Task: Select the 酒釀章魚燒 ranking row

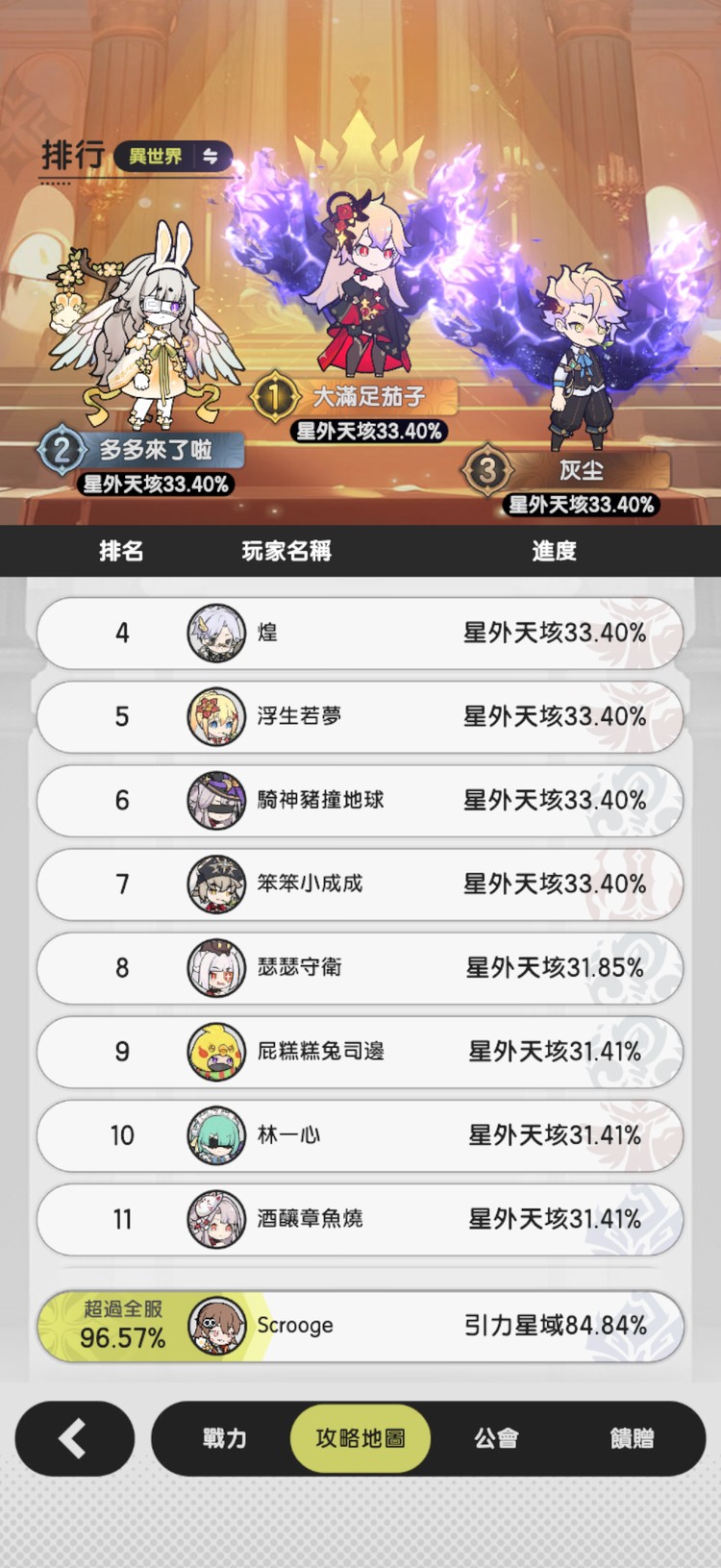Action: click(360, 1219)
